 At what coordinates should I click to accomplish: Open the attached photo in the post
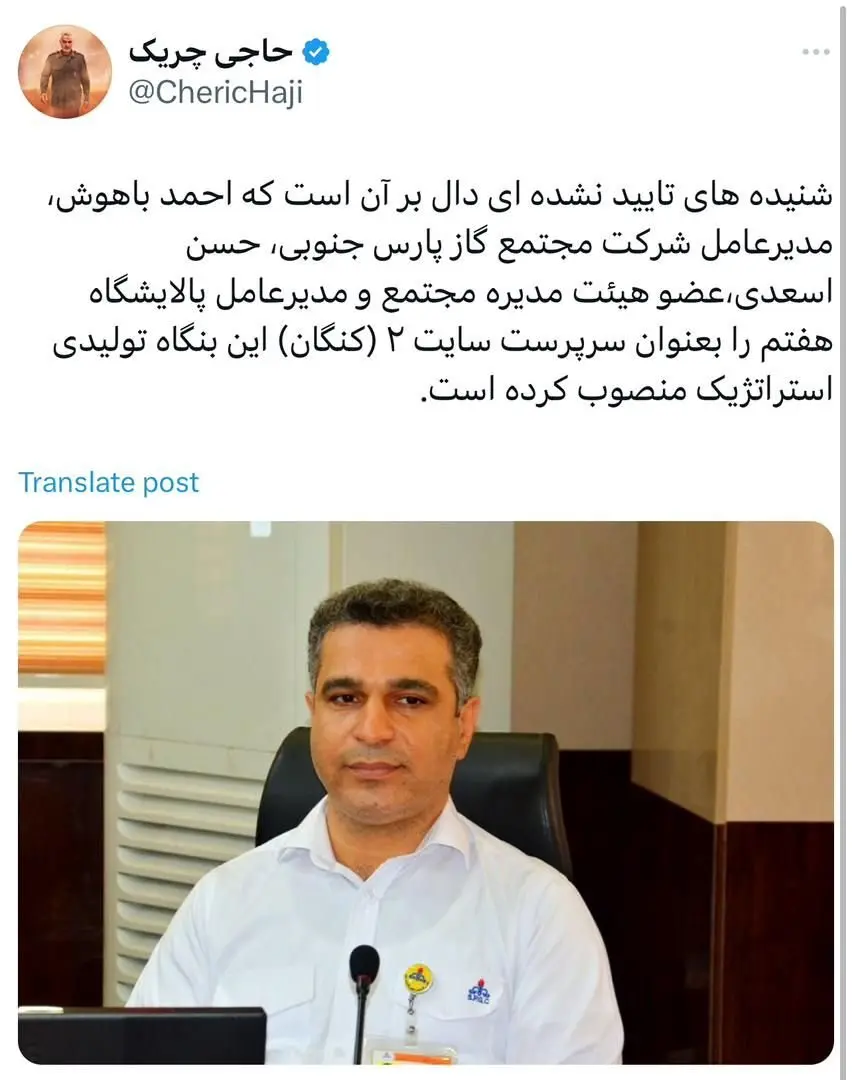(x=425, y=790)
